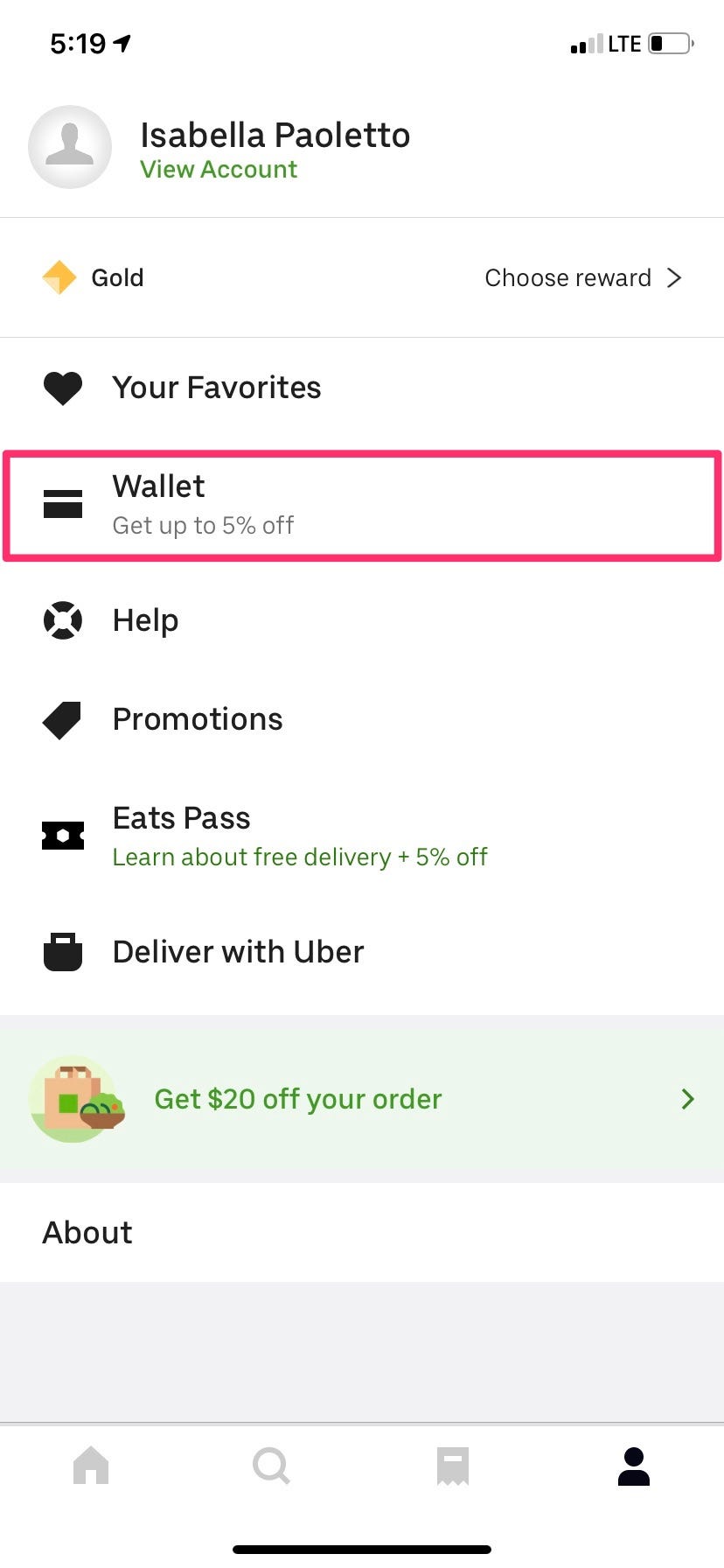Tap the profile avatar picture

click(x=70, y=147)
